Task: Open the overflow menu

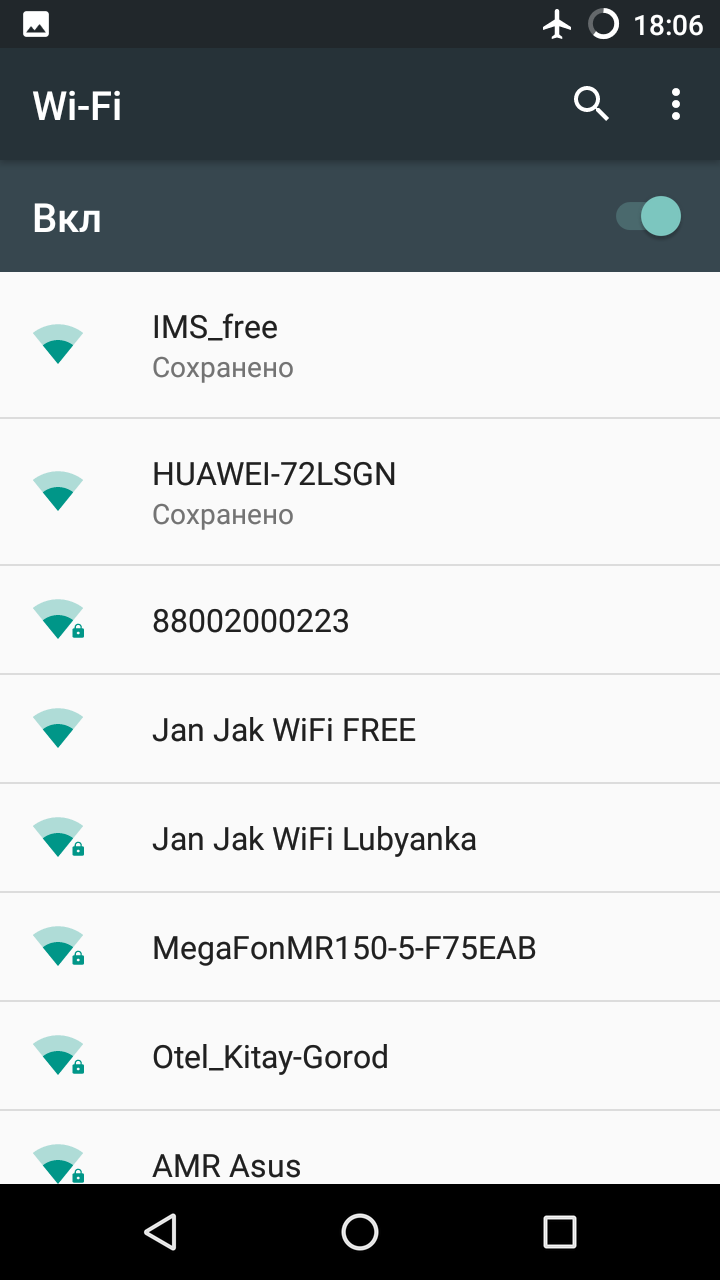Action: coord(676,104)
